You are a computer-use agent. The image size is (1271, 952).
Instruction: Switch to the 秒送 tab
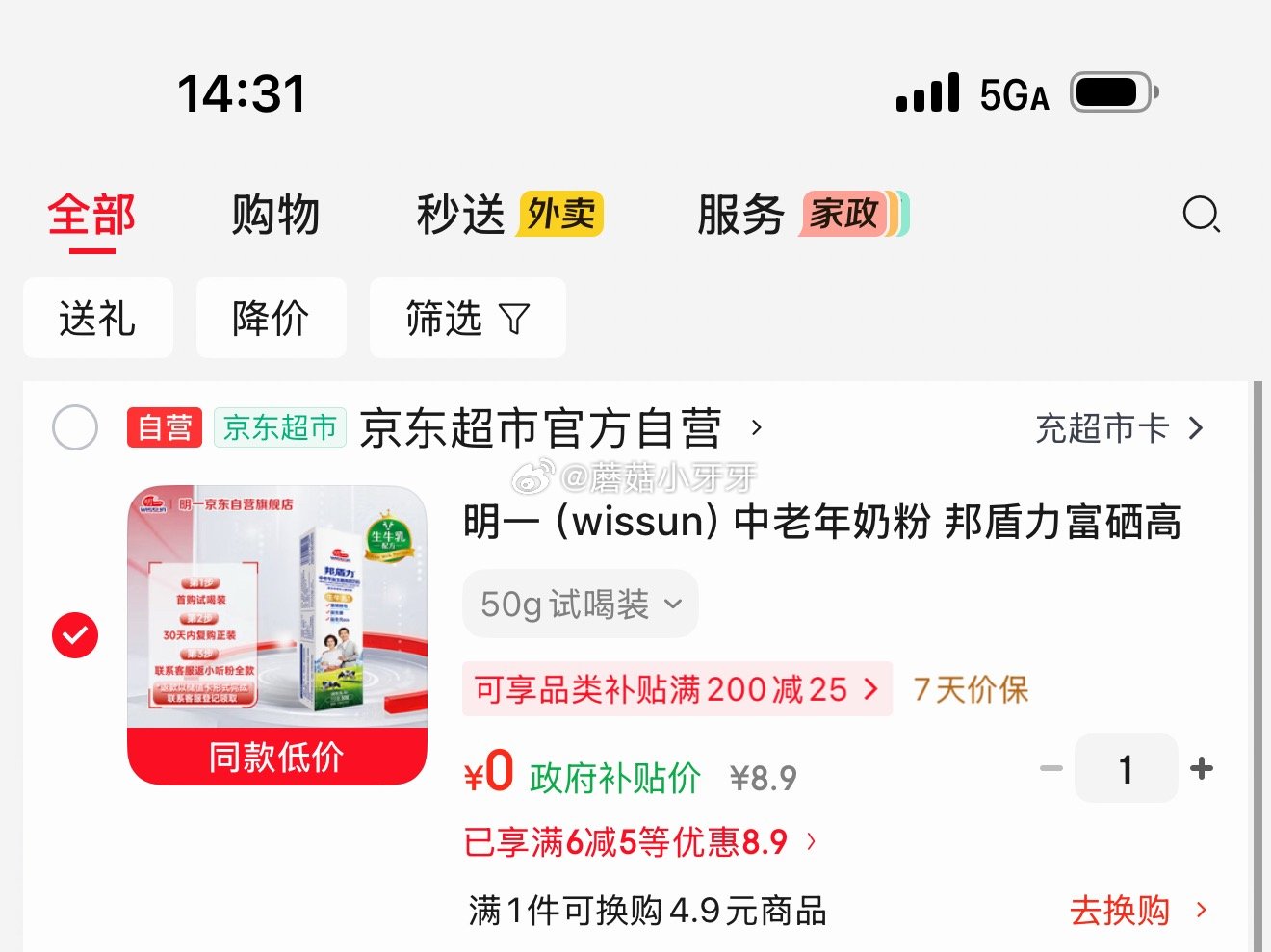460,215
